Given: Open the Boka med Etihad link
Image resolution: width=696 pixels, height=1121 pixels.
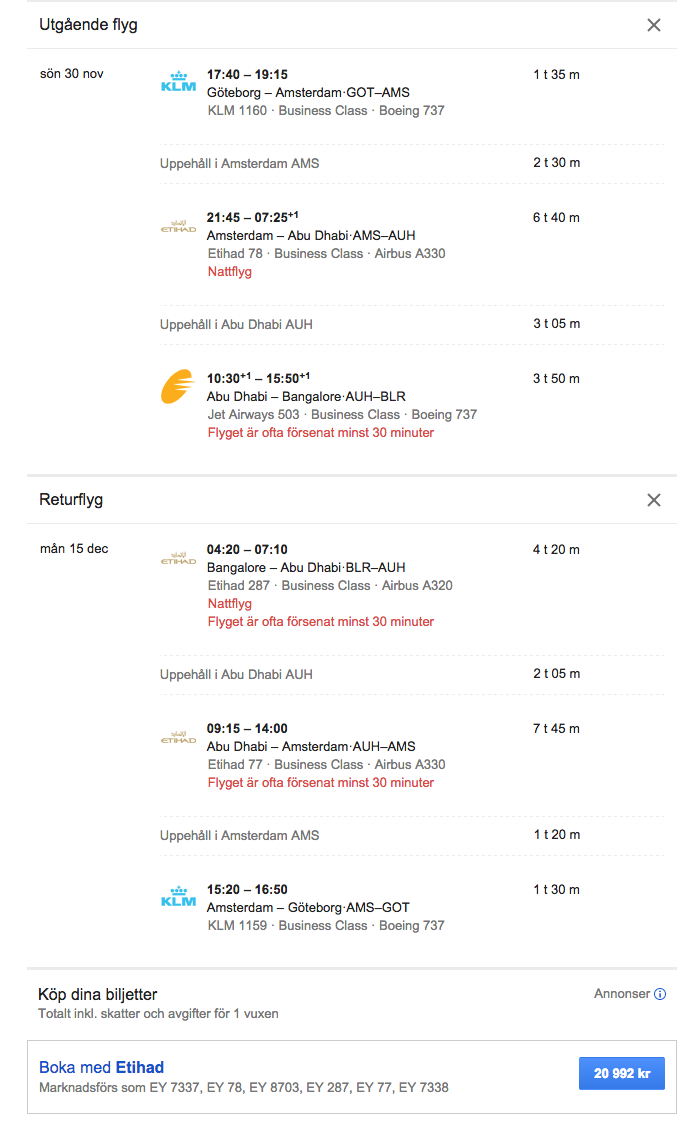Looking at the screenshot, I should [101, 1067].
